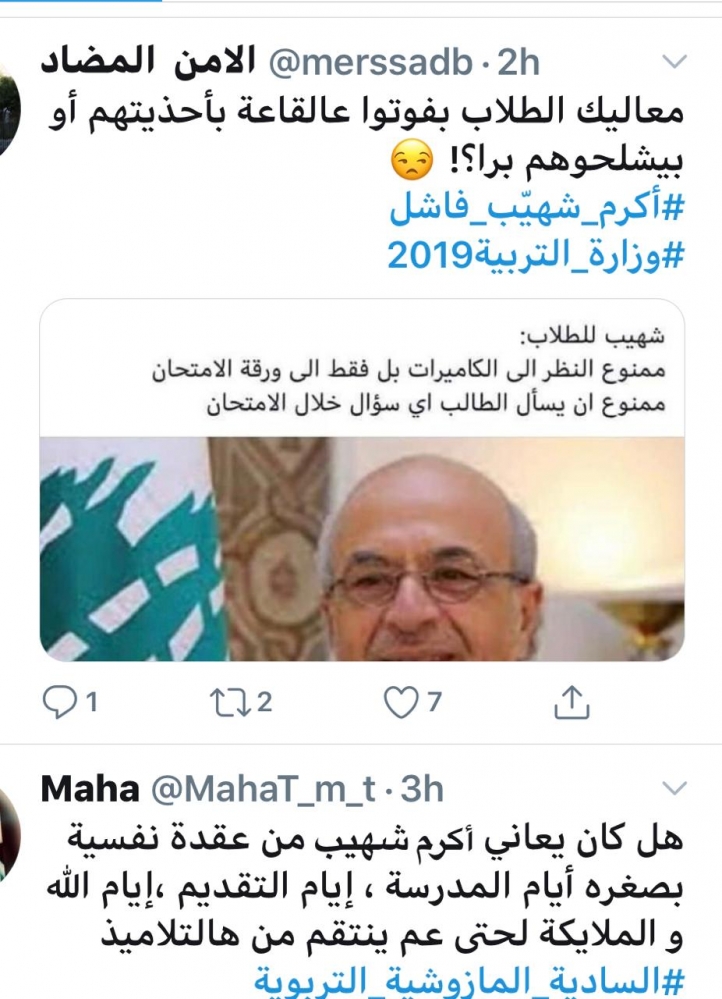Open Maha's profile from her name
Screen dimensions: 722x999
[90, 789]
